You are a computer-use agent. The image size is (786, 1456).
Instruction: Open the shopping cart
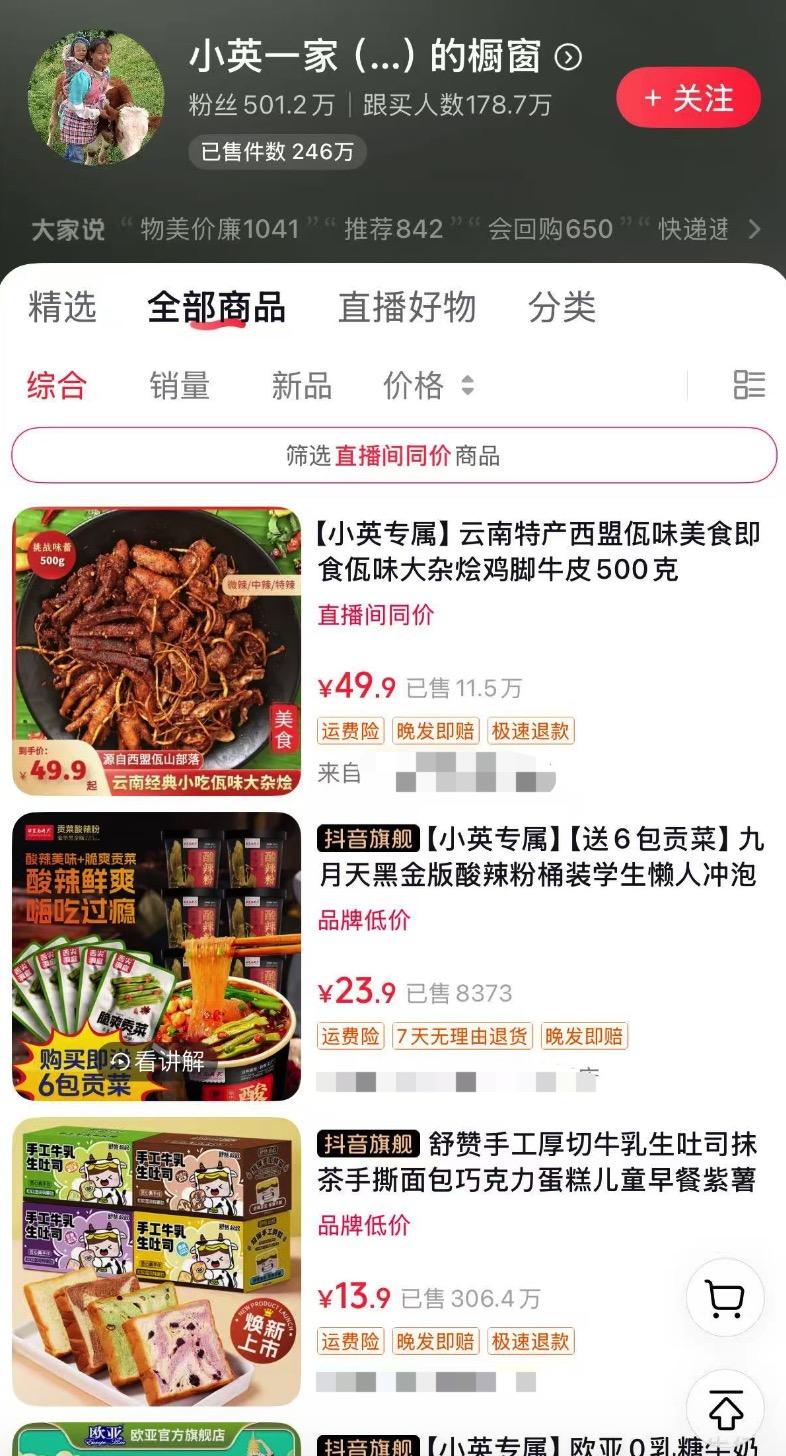click(725, 1298)
